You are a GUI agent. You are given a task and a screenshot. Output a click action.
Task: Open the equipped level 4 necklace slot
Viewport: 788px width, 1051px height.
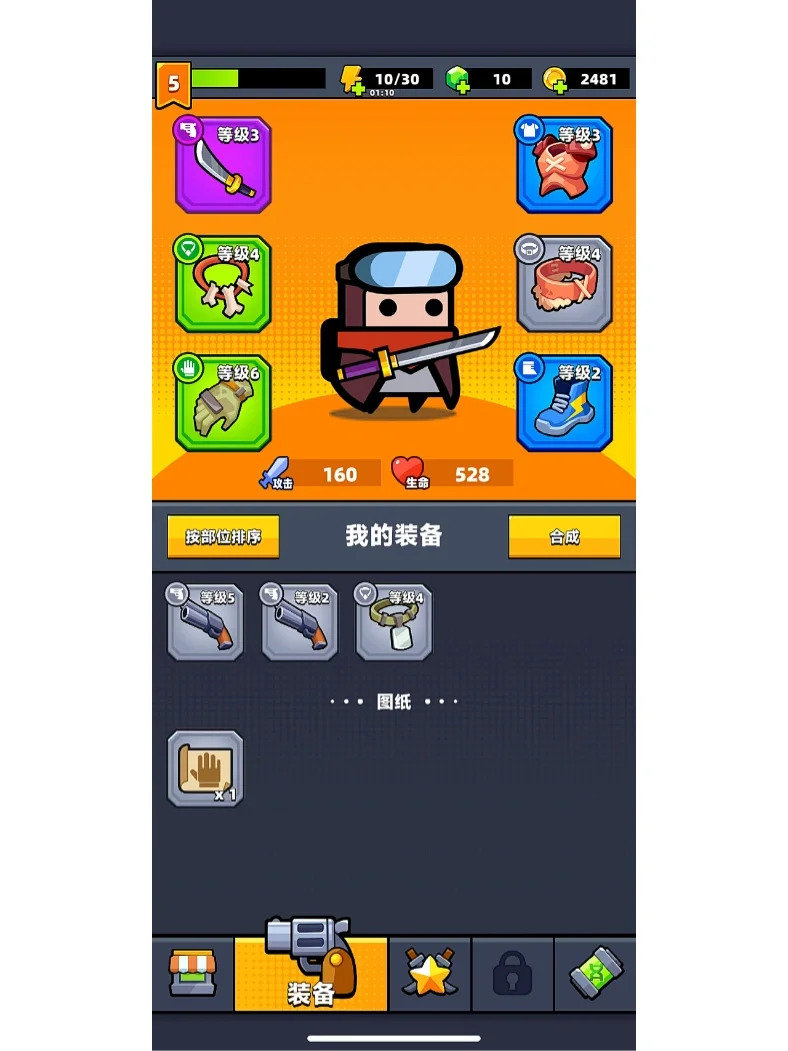[223, 284]
